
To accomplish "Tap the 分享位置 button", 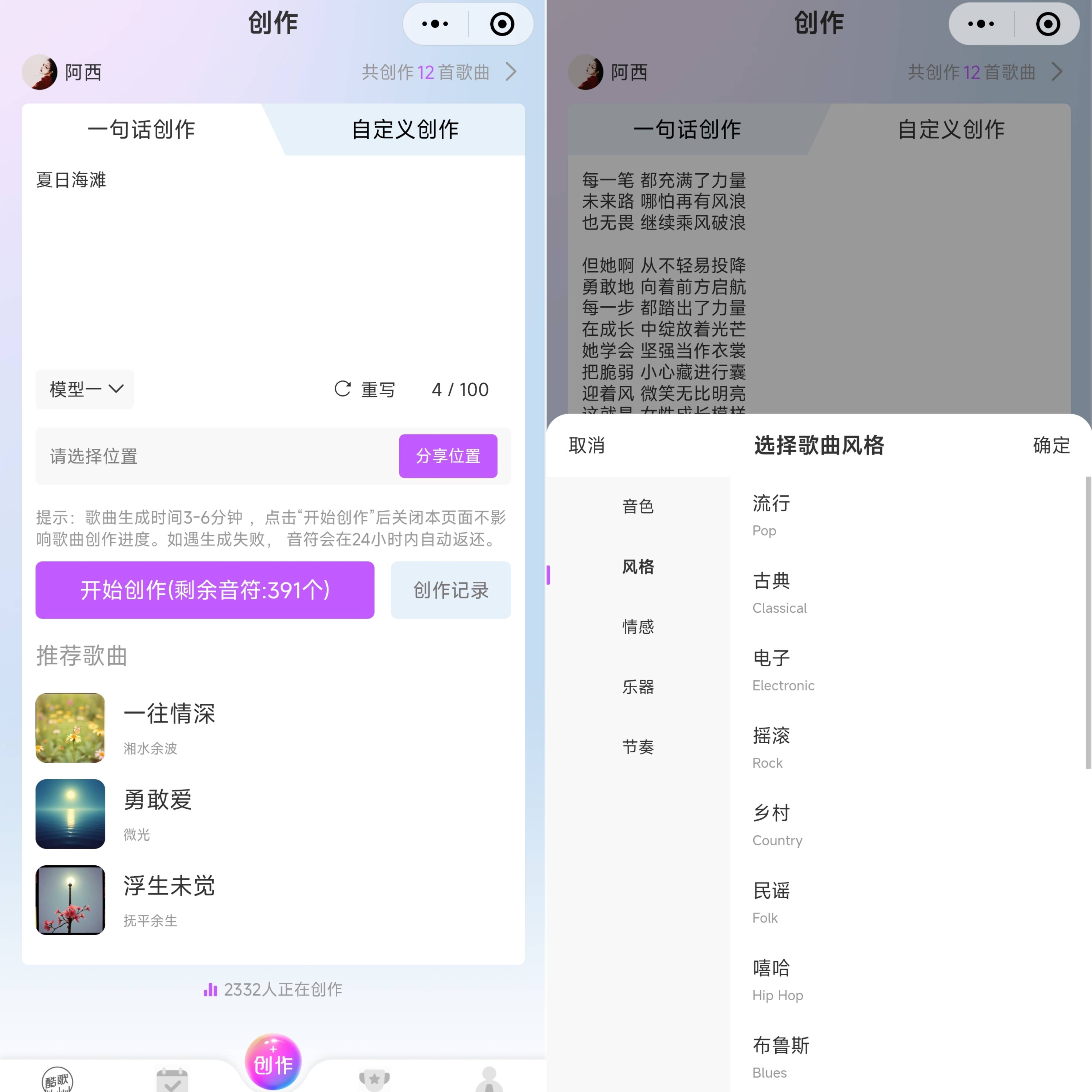I will click(448, 456).
